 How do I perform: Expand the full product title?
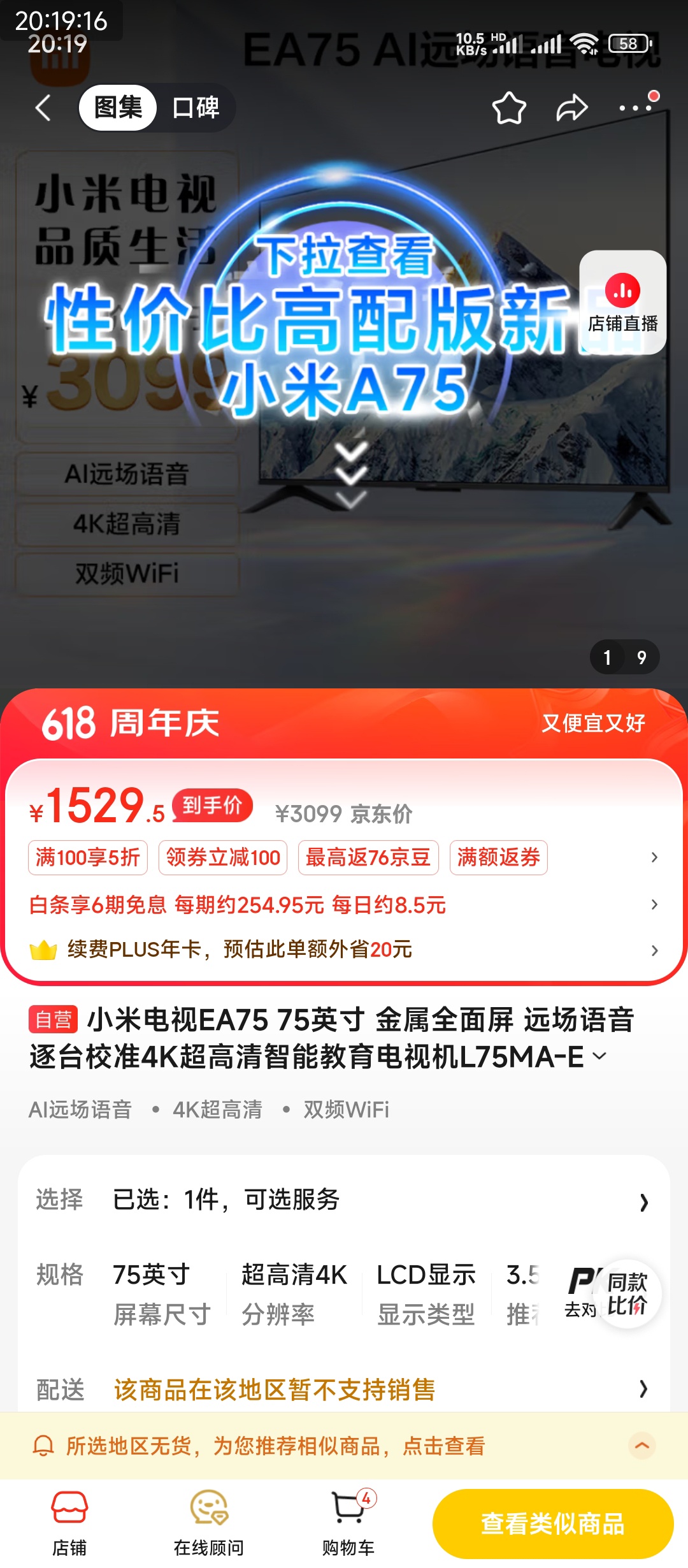coord(599,1056)
